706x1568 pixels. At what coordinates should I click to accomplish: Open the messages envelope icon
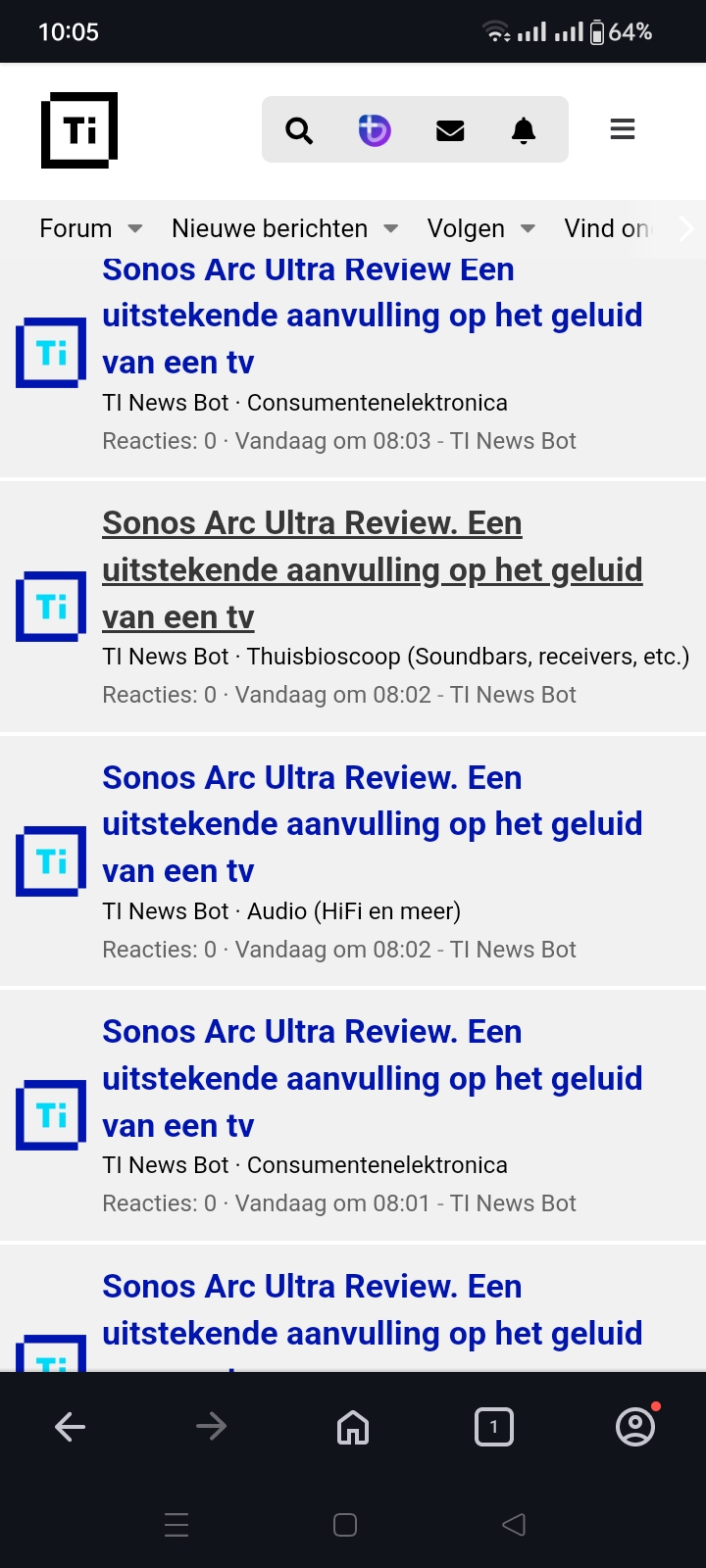coord(450,130)
